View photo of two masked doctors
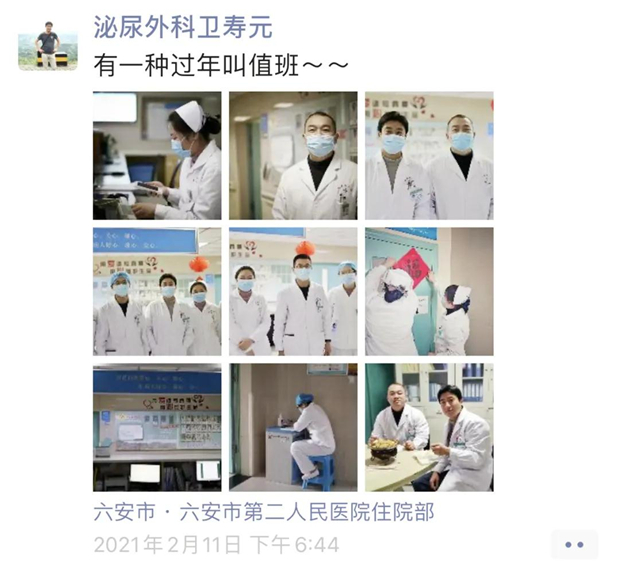Screen dimensions: 619x571 (x=429, y=156)
